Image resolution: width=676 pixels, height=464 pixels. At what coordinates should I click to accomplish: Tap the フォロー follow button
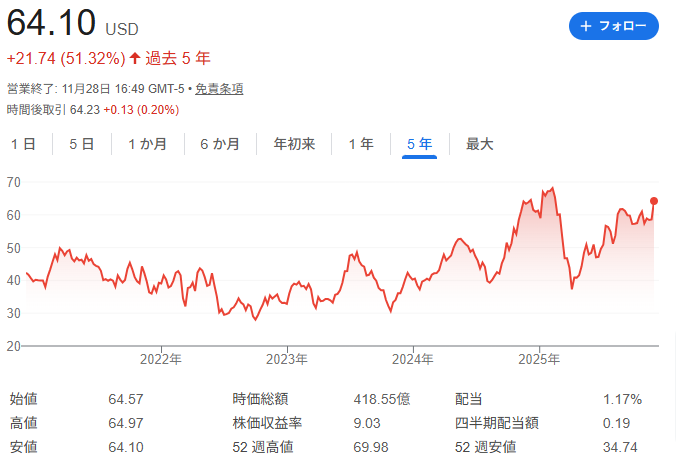613,26
